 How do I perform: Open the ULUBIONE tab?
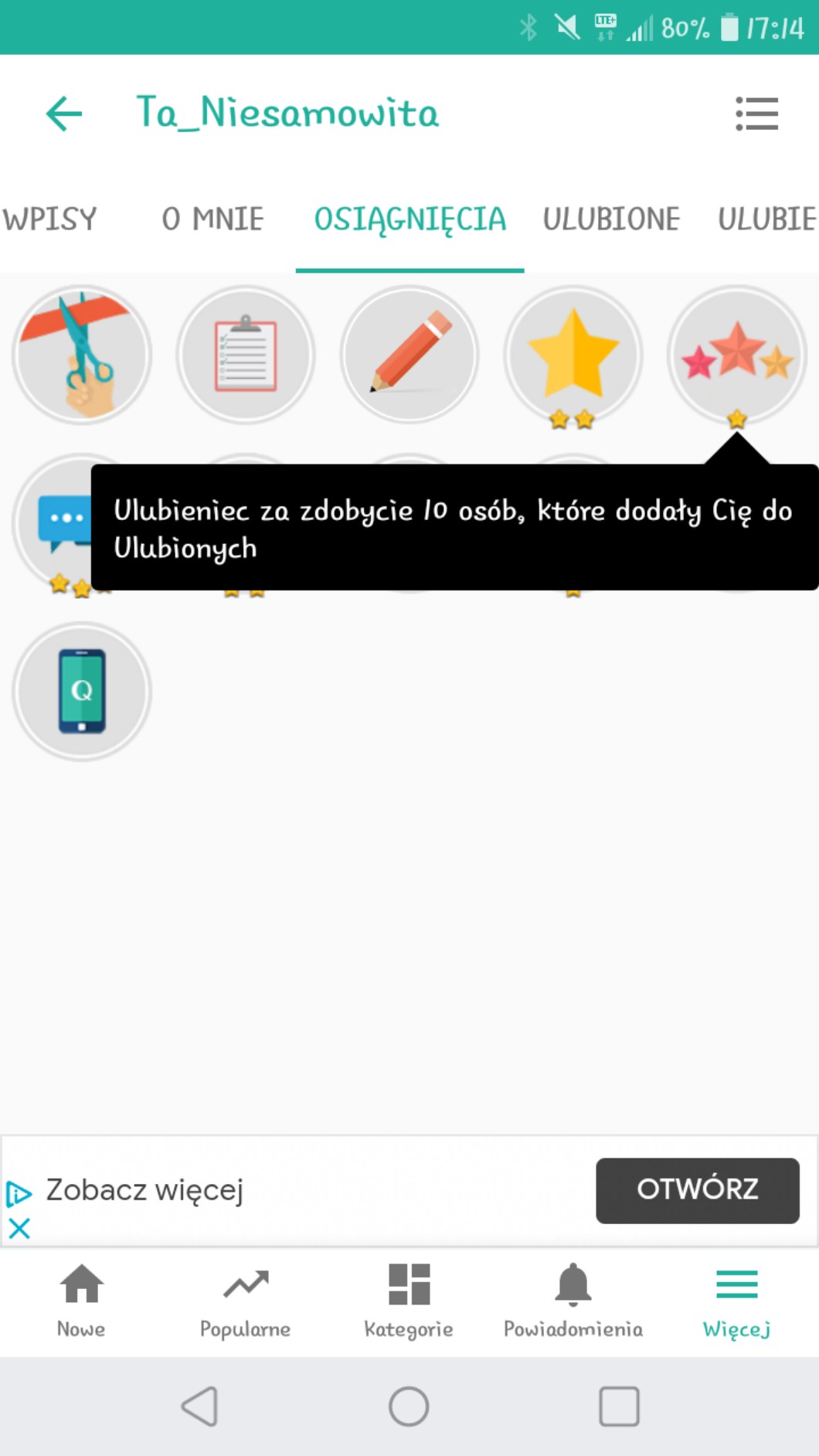click(x=610, y=219)
